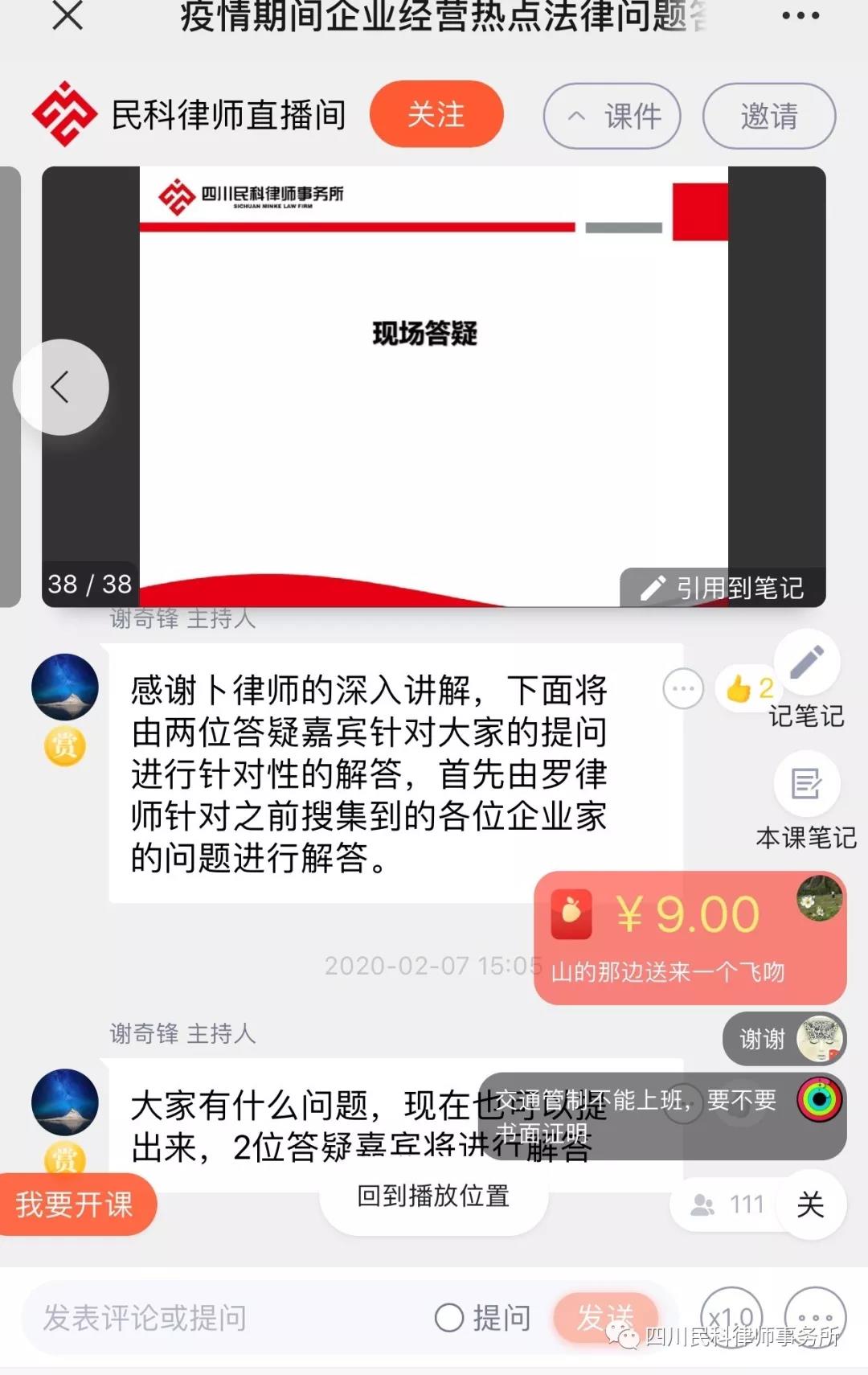Open 本课笔记 course notes panel icon
This screenshot has width=868, height=1375.
[x=808, y=782]
